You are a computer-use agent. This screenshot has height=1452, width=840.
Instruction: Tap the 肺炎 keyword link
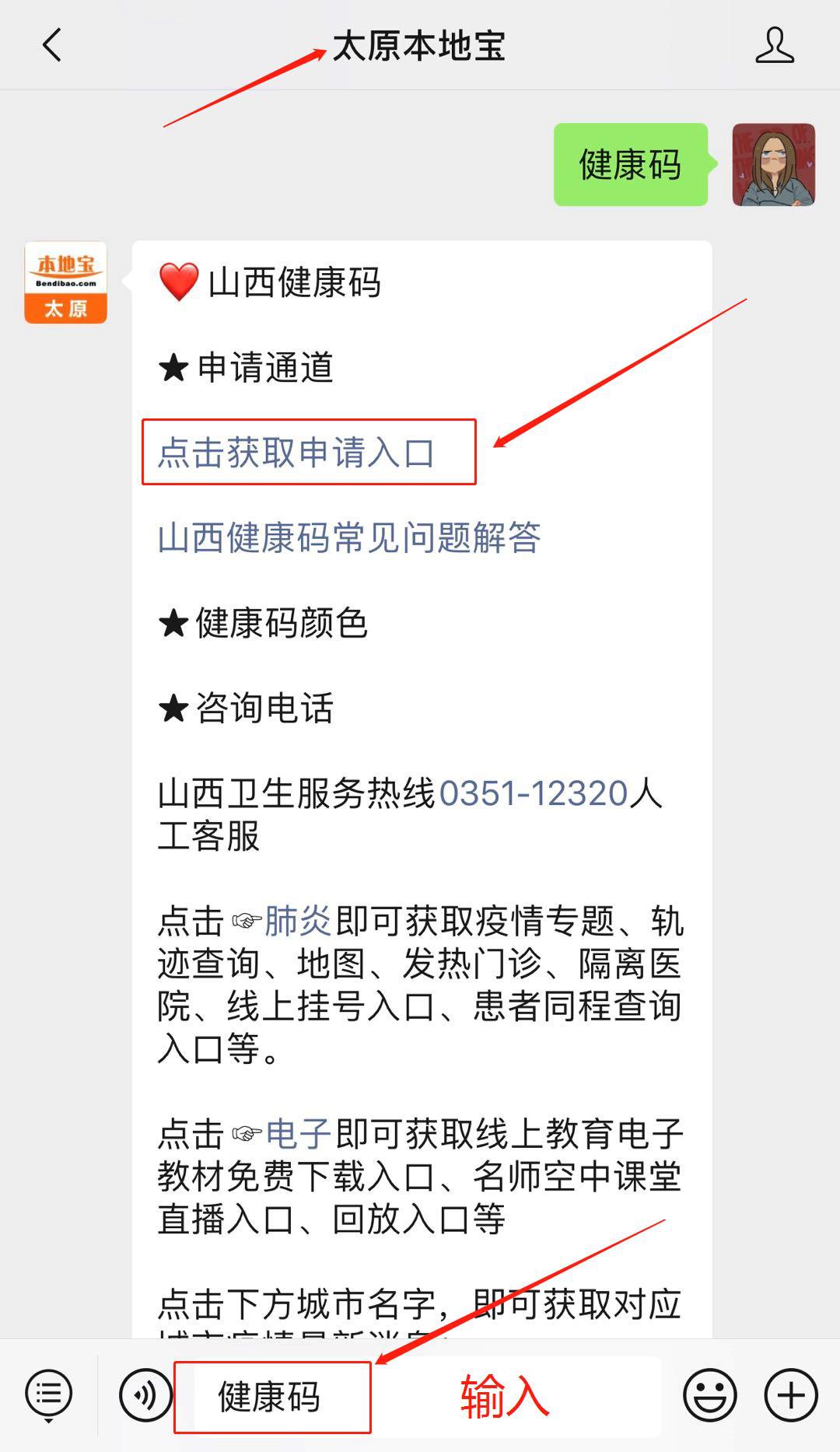(x=298, y=922)
